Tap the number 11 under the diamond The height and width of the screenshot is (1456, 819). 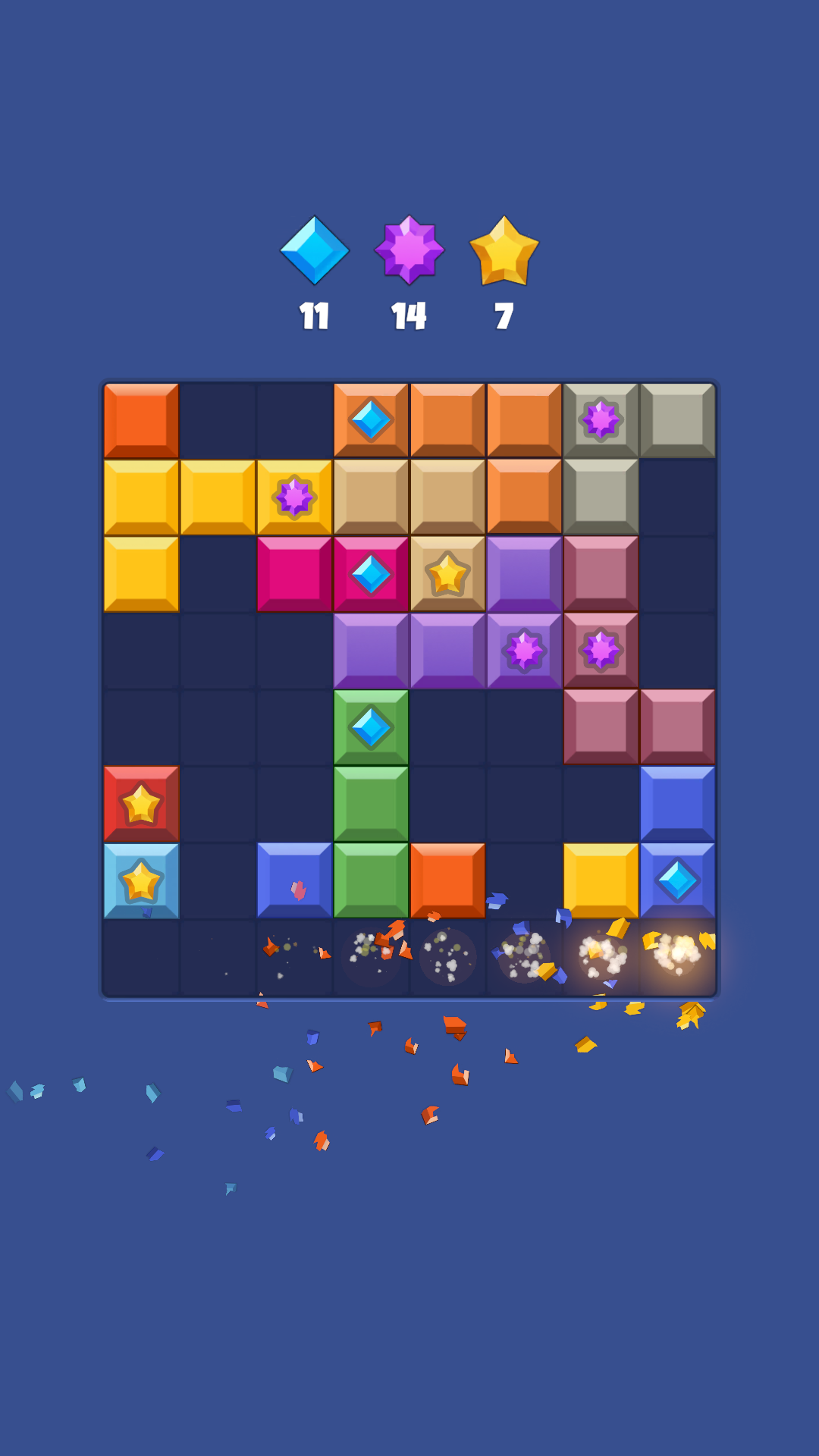315,315
